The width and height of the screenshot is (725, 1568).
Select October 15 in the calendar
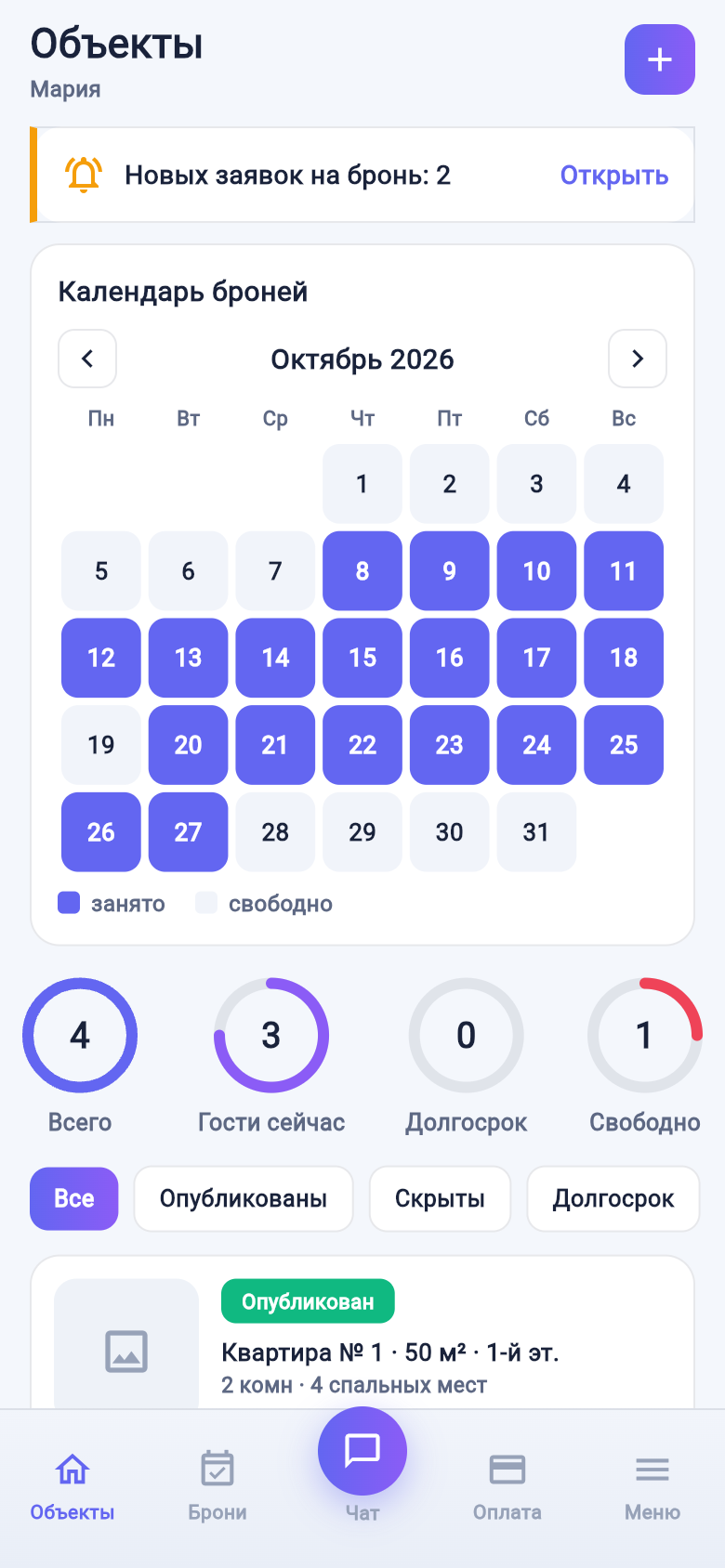click(362, 658)
